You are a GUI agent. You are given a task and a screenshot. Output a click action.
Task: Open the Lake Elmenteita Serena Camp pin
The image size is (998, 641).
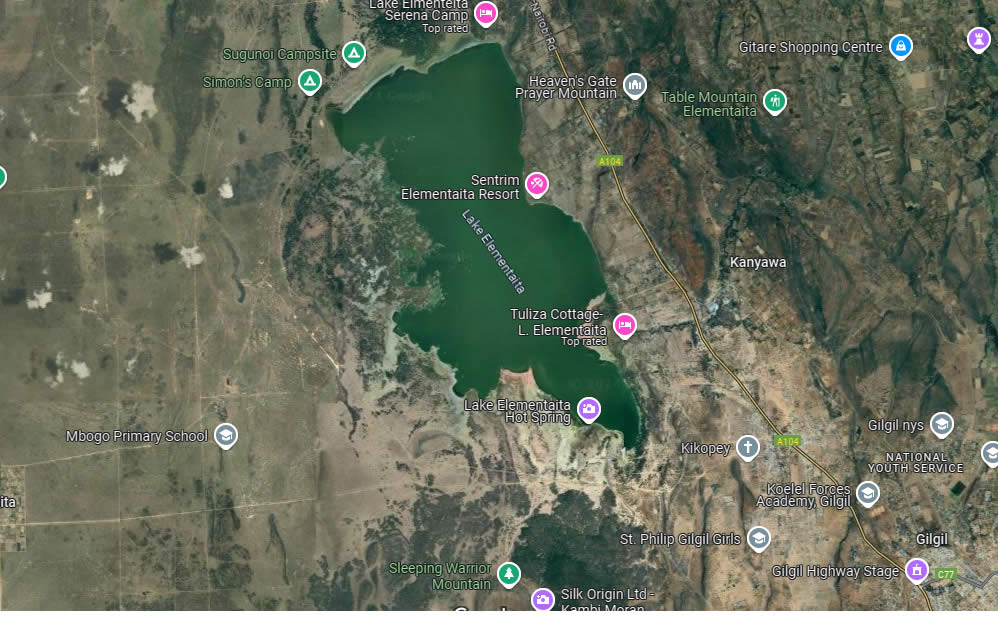(486, 13)
